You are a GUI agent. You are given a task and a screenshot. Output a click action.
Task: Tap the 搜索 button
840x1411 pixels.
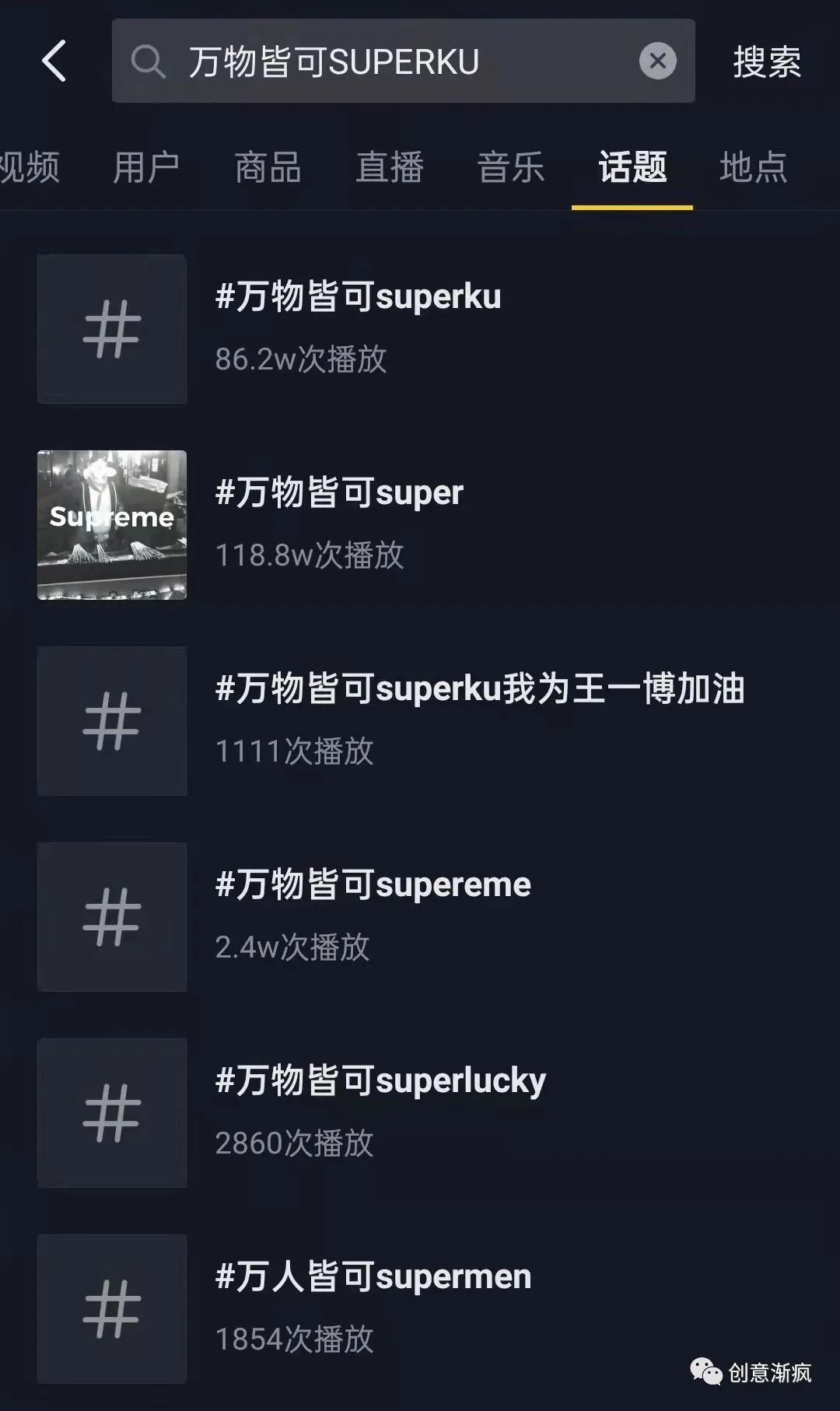[x=766, y=61]
